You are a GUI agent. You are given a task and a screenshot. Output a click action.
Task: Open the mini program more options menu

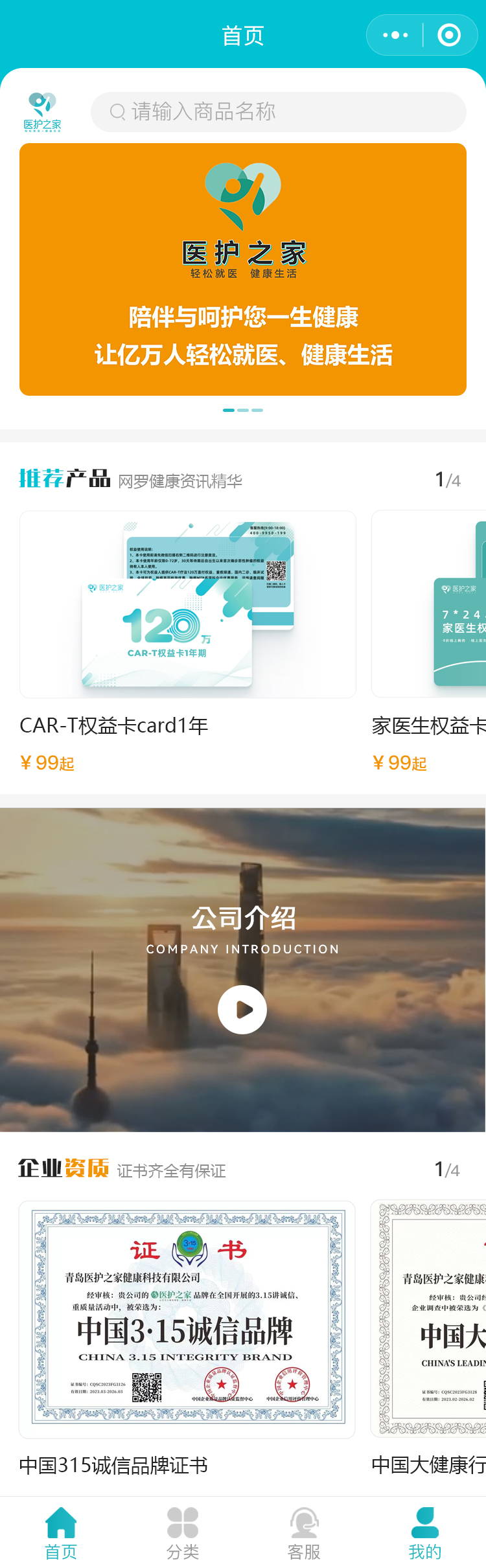coord(395,35)
